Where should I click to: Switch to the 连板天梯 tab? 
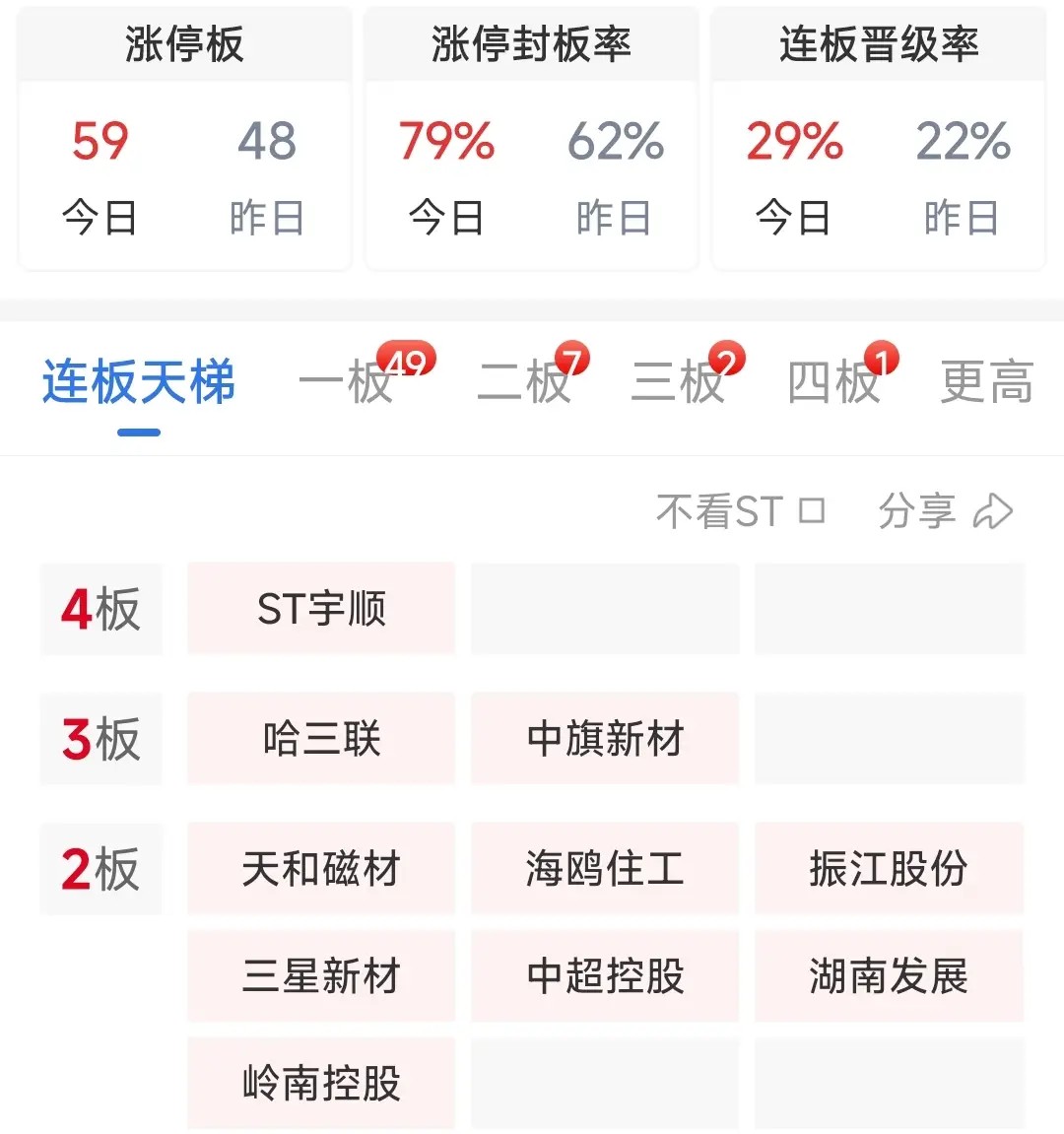click(x=139, y=382)
